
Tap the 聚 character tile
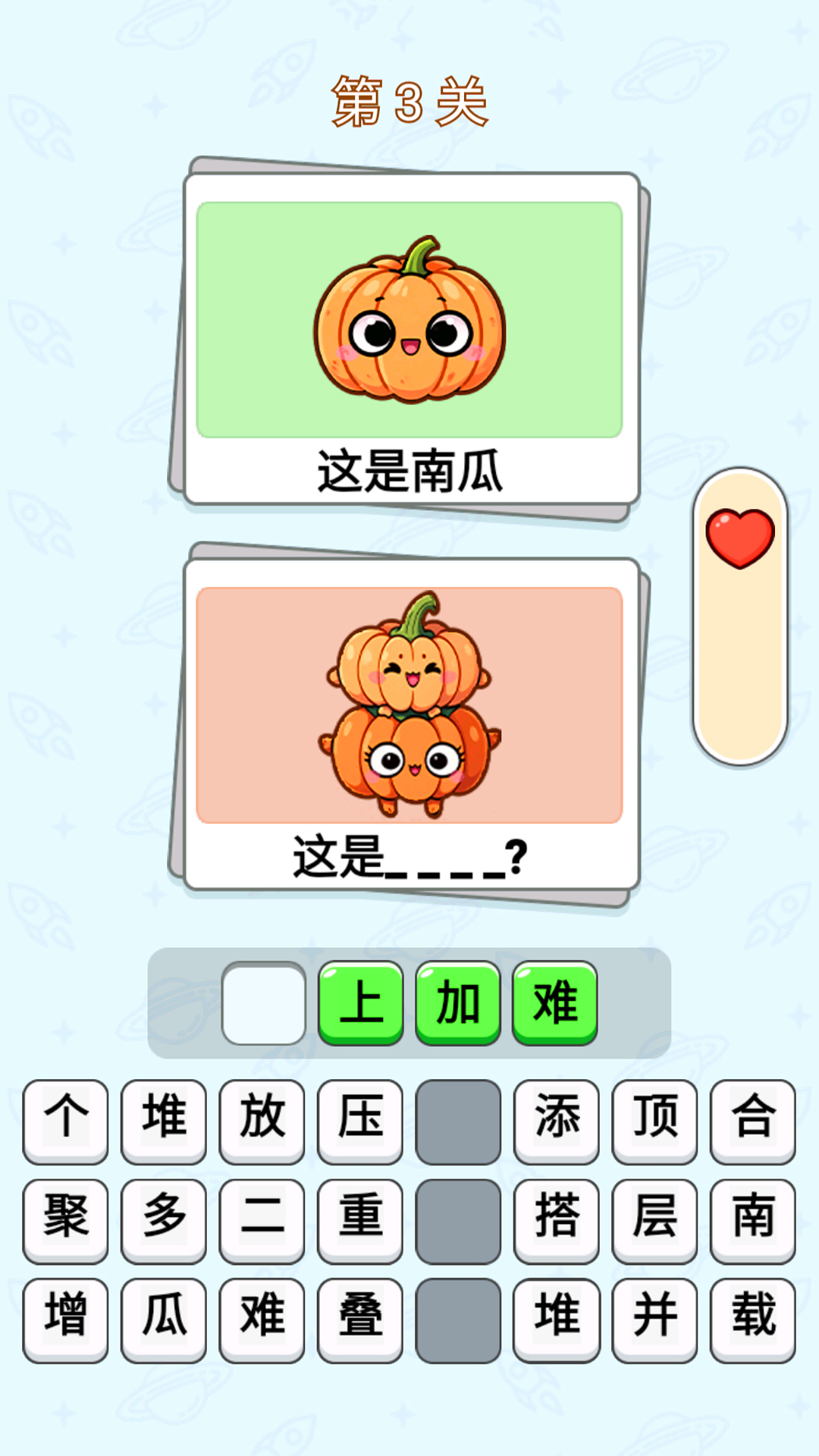click(x=65, y=1219)
